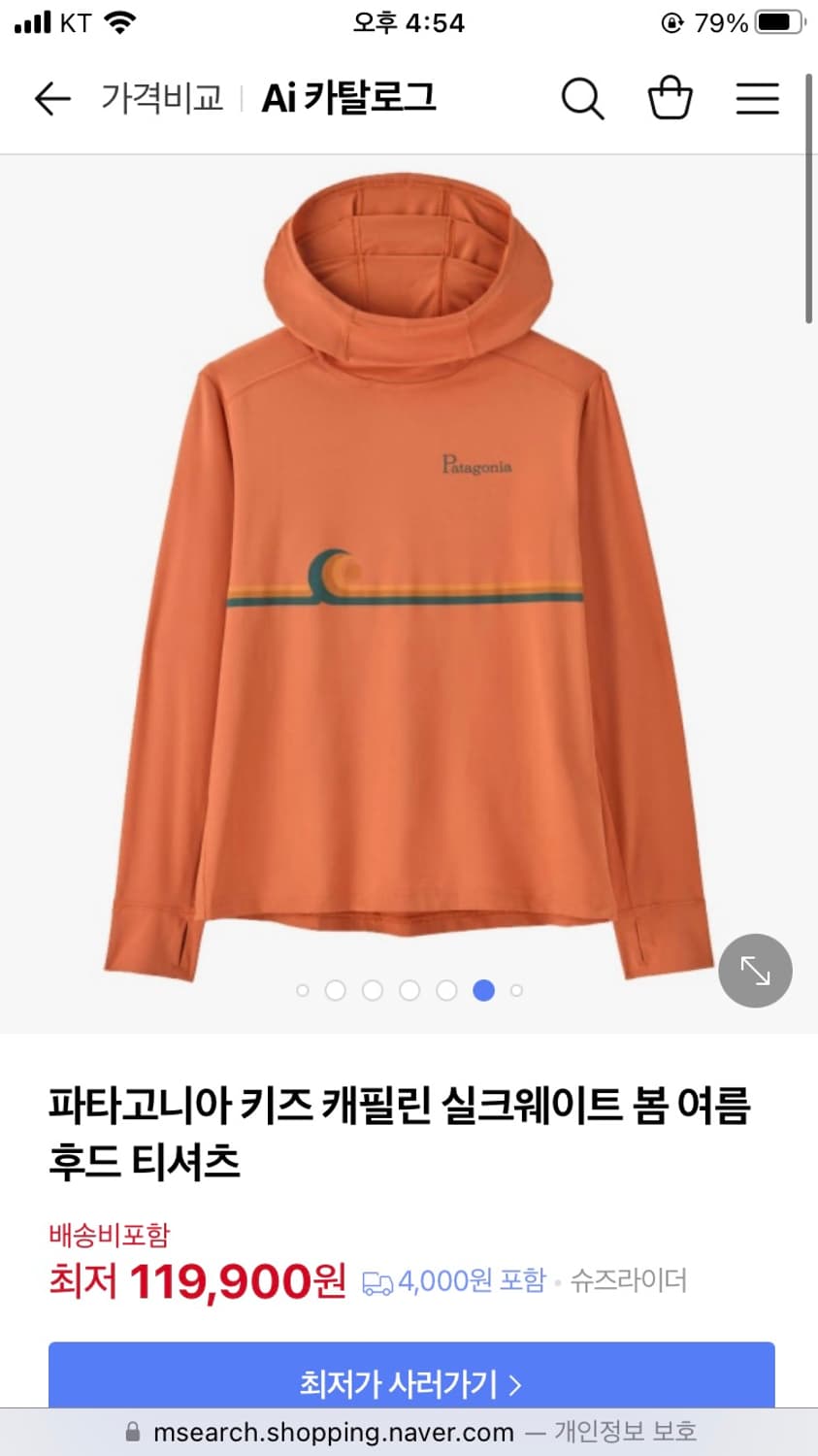Open the search icon
The height and width of the screenshot is (1456, 818).
tap(581, 98)
